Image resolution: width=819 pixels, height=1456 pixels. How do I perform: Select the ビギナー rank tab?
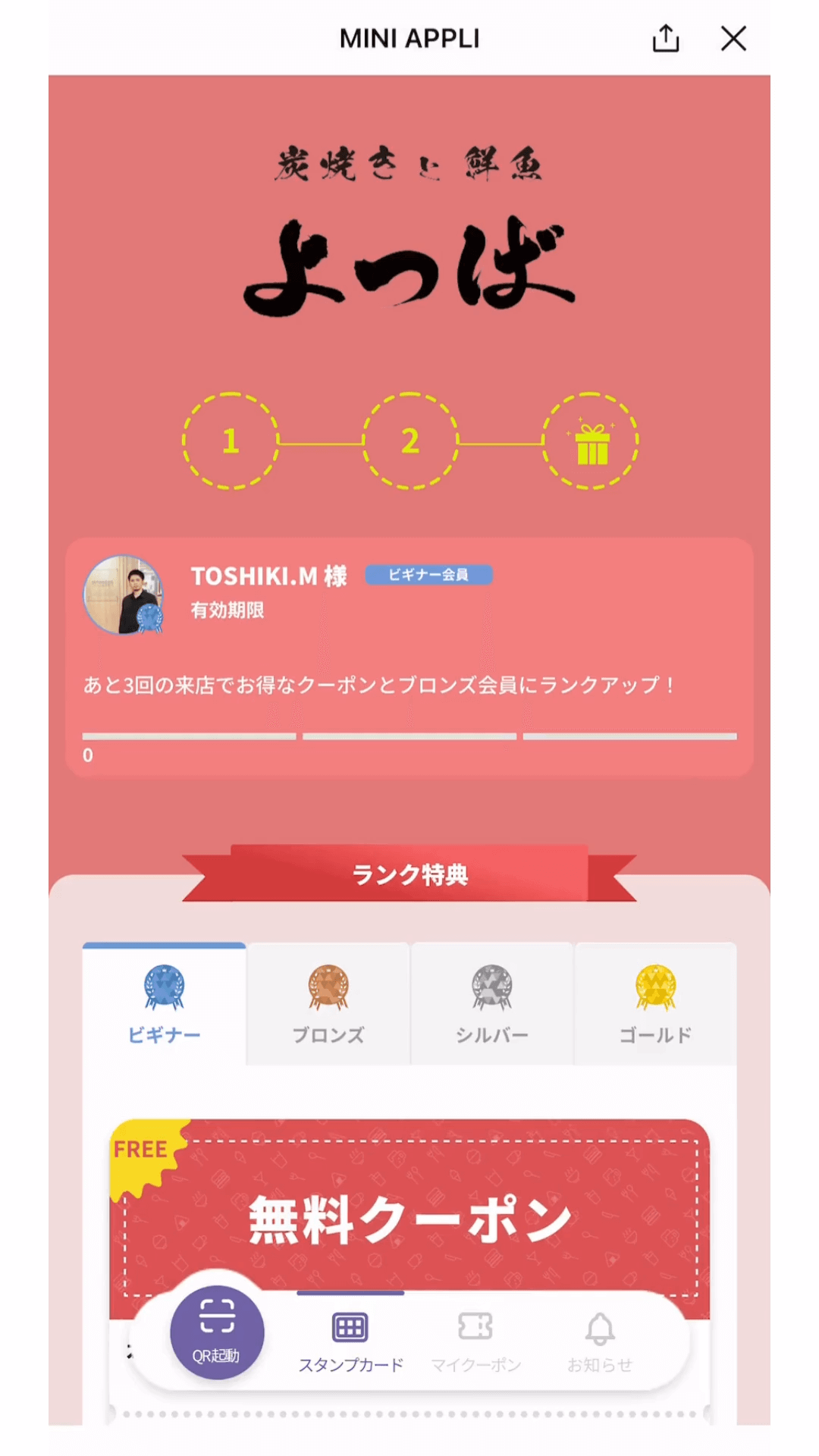165,1004
